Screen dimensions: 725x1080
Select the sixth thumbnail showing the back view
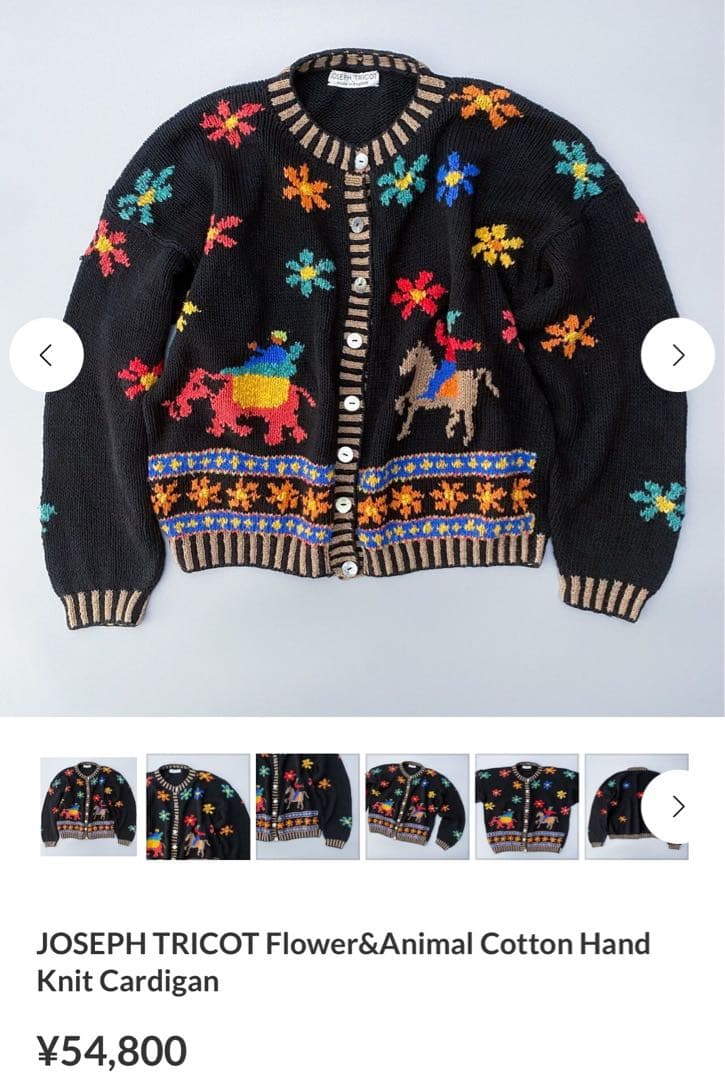pyautogui.click(x=618, y=806)
